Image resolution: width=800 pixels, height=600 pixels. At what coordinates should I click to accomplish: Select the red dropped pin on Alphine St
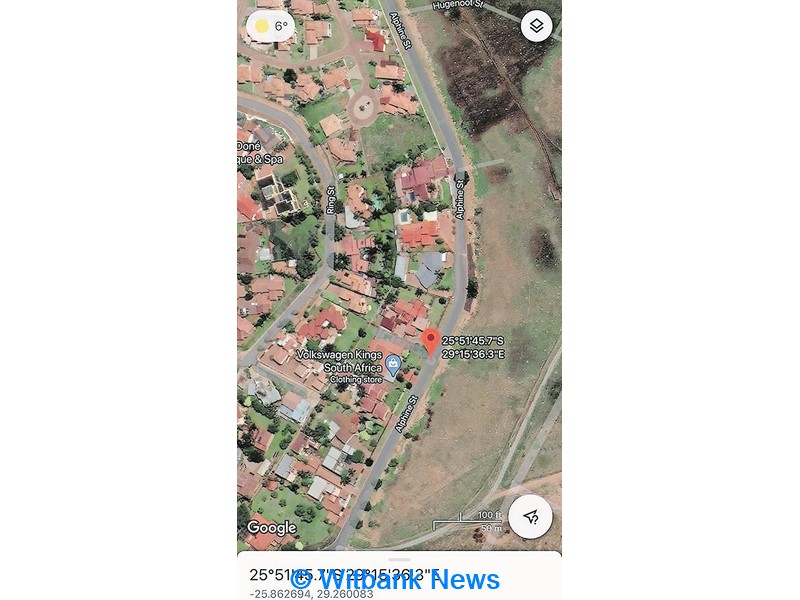tap(431, 341)
